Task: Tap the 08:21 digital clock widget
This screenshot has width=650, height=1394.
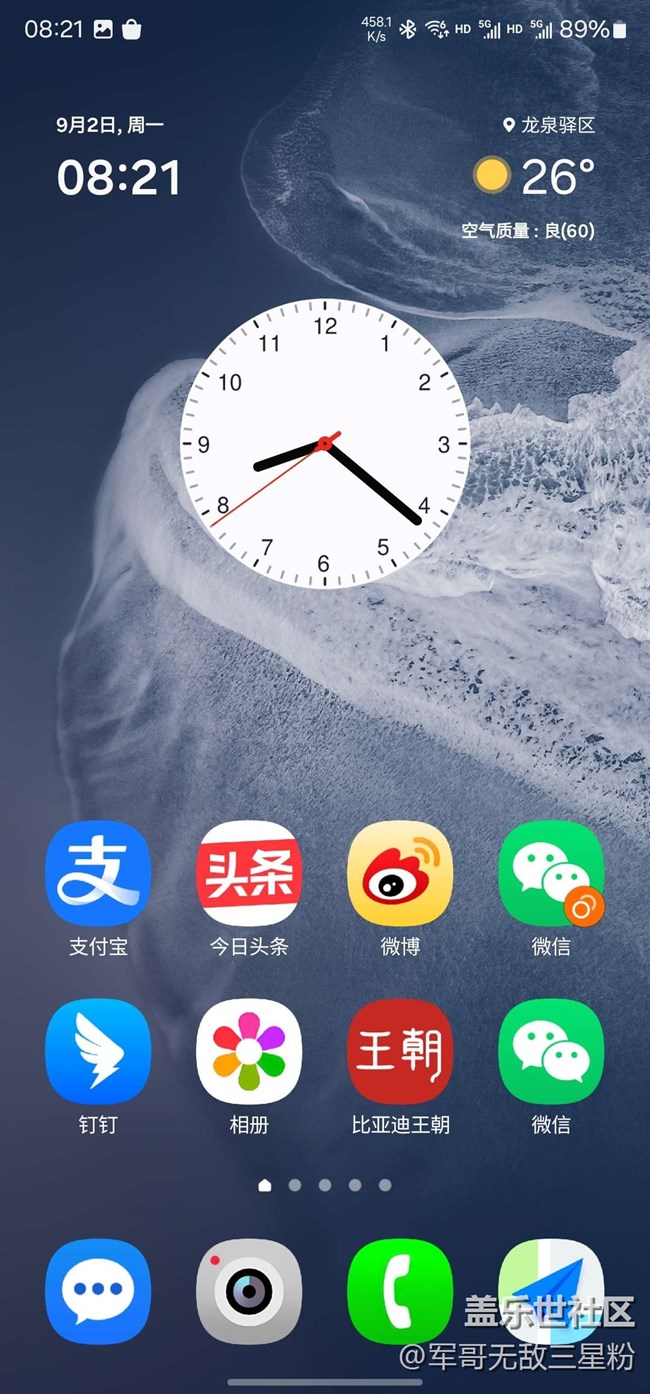Action: (x=119, y=178)
